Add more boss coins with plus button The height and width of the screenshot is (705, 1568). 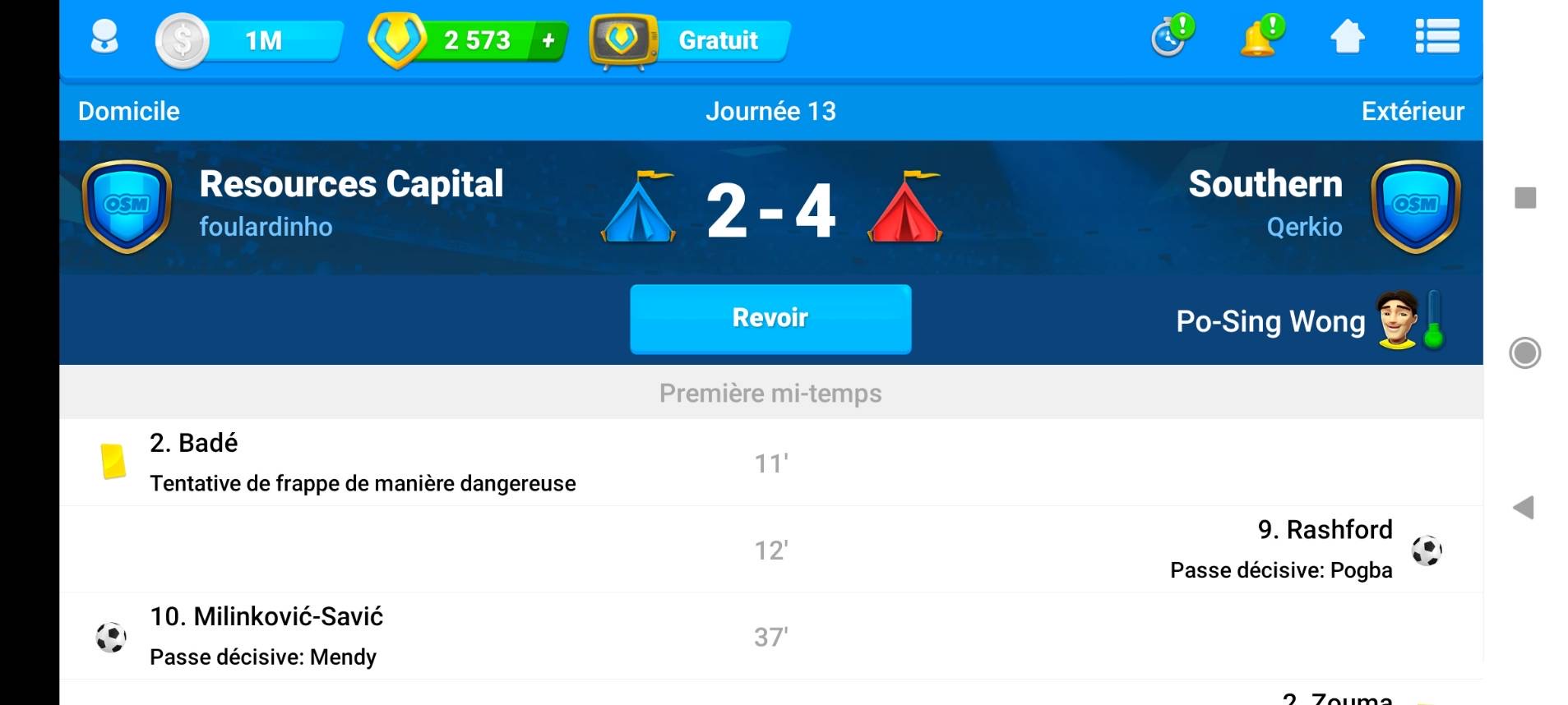click(548, 40)
